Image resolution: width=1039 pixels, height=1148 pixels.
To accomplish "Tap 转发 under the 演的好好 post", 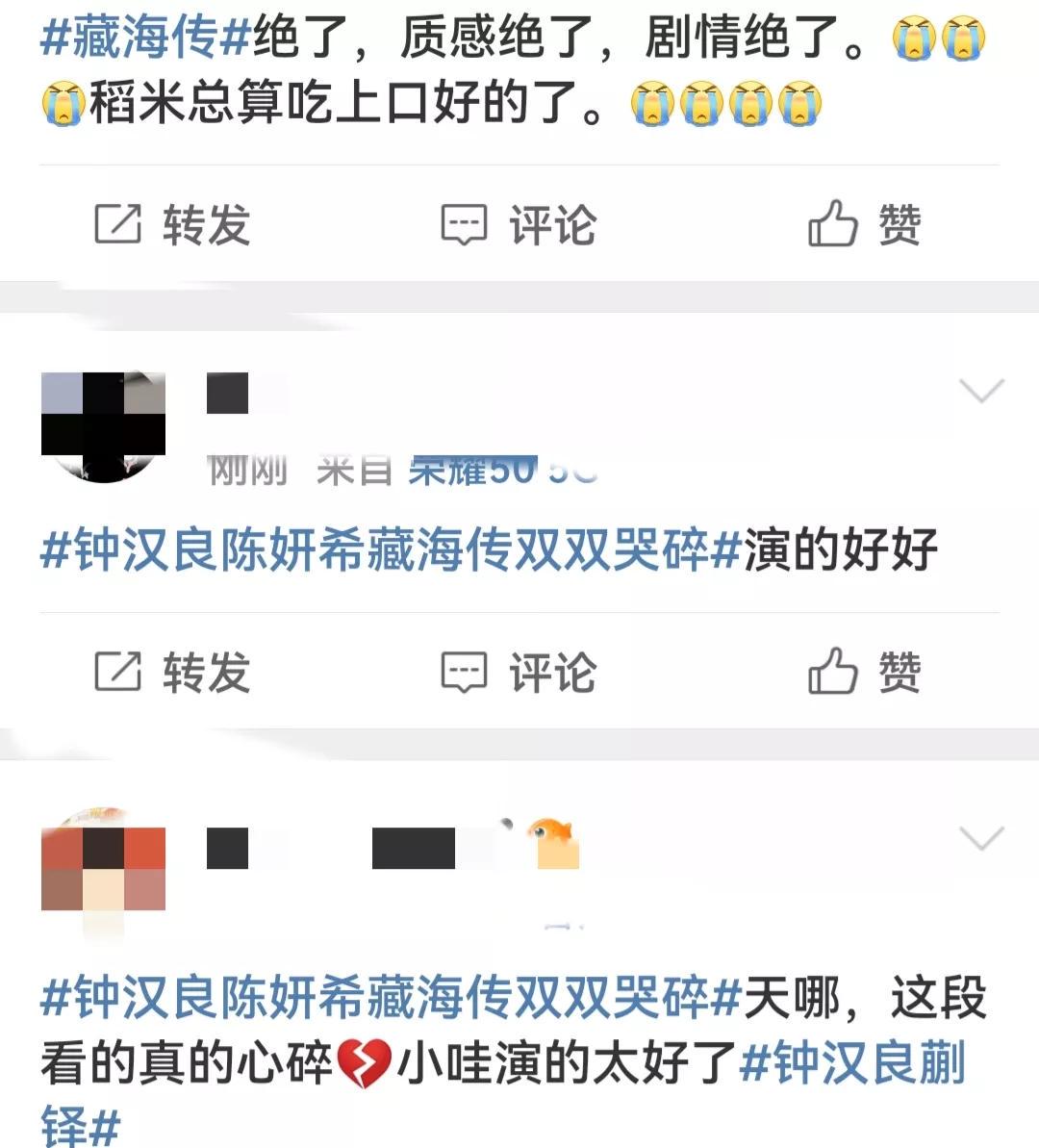I will pyautogui.click(x=173, y=672).
